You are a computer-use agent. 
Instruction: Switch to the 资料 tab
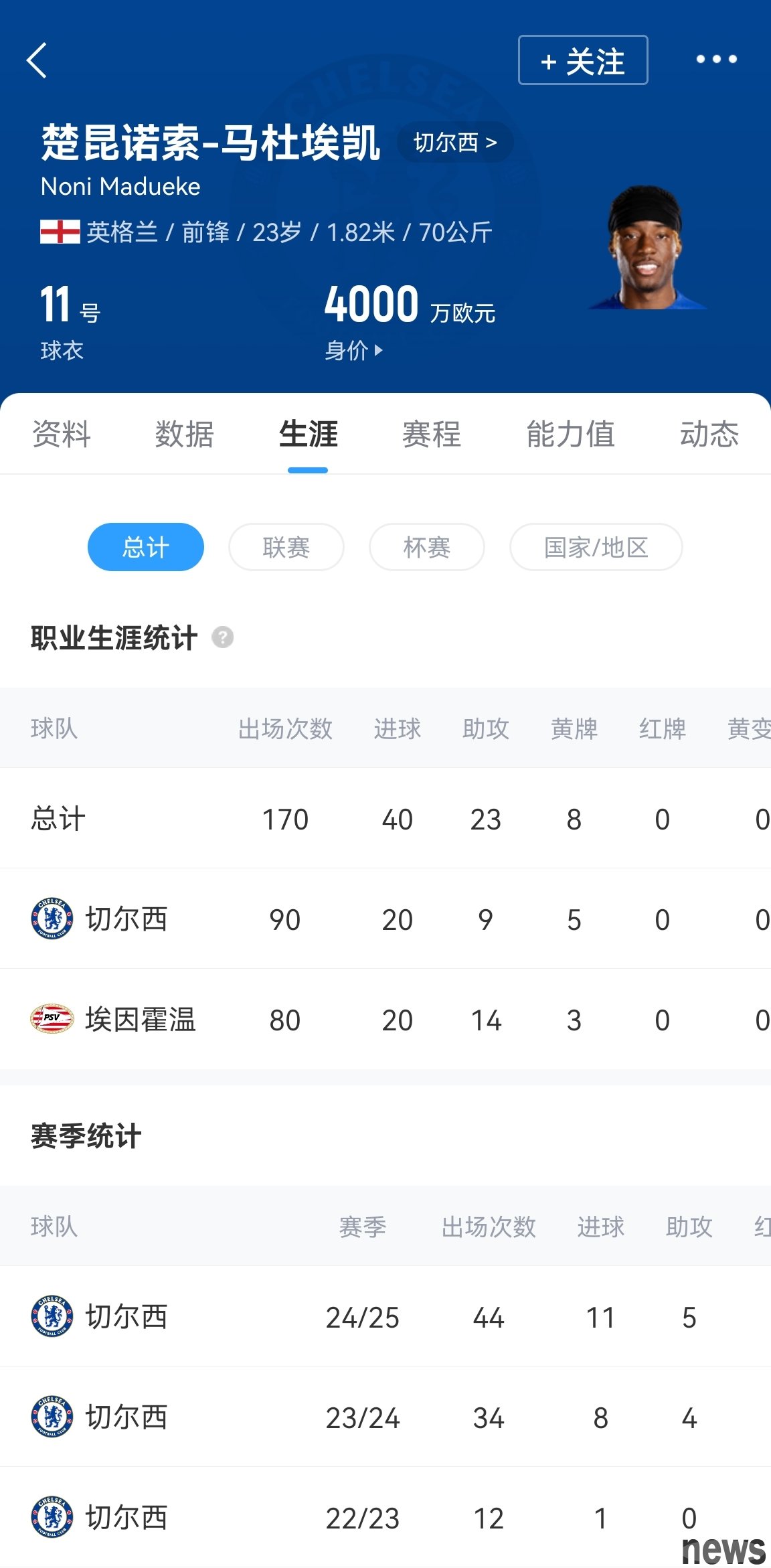62,434
